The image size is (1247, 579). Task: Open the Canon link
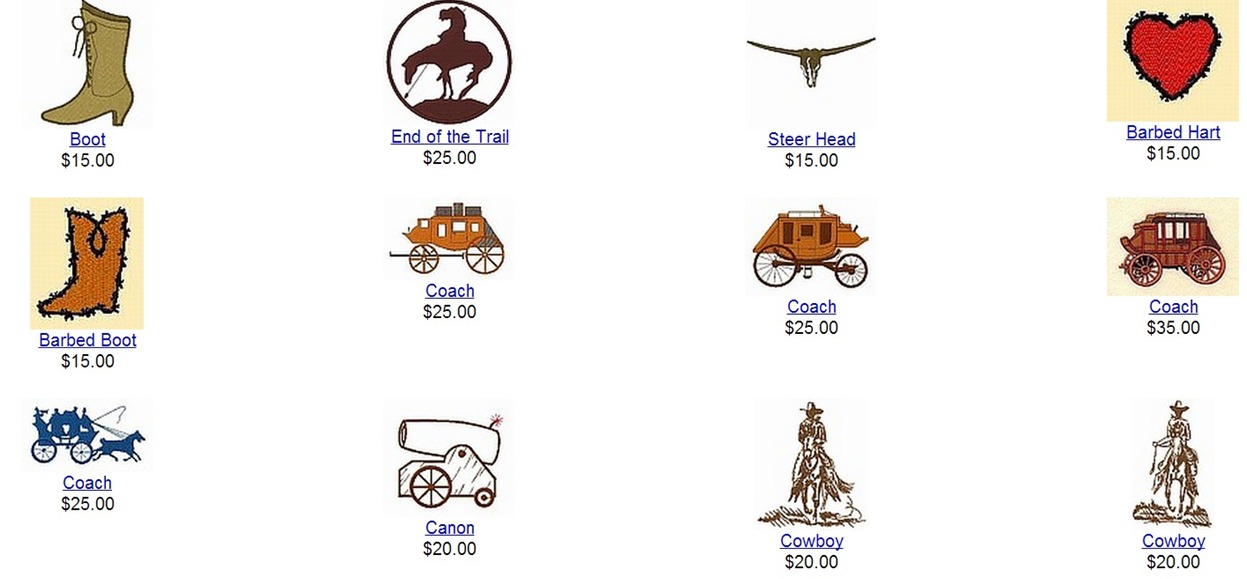point(449,528)
